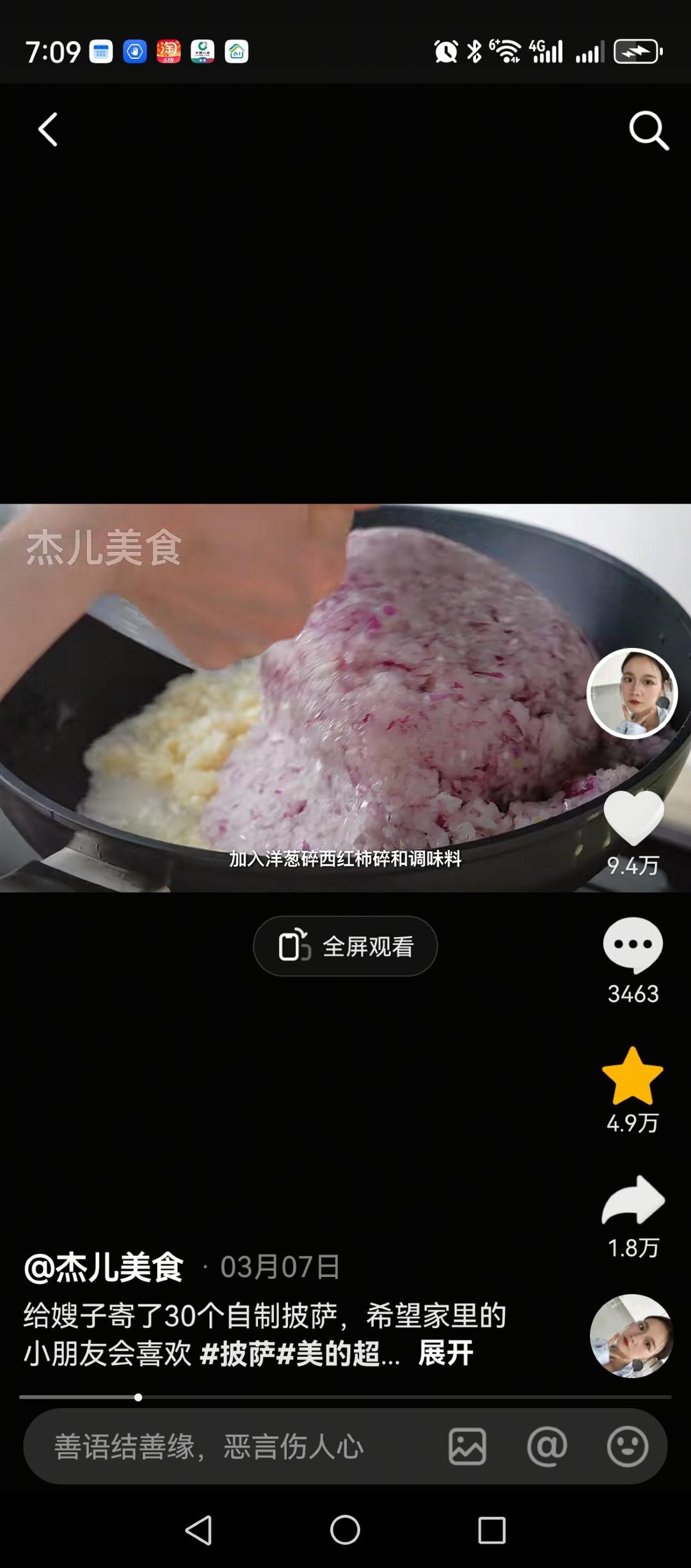
Task: Attach a picture to the comment
Action: click(x=467, y=1447)
